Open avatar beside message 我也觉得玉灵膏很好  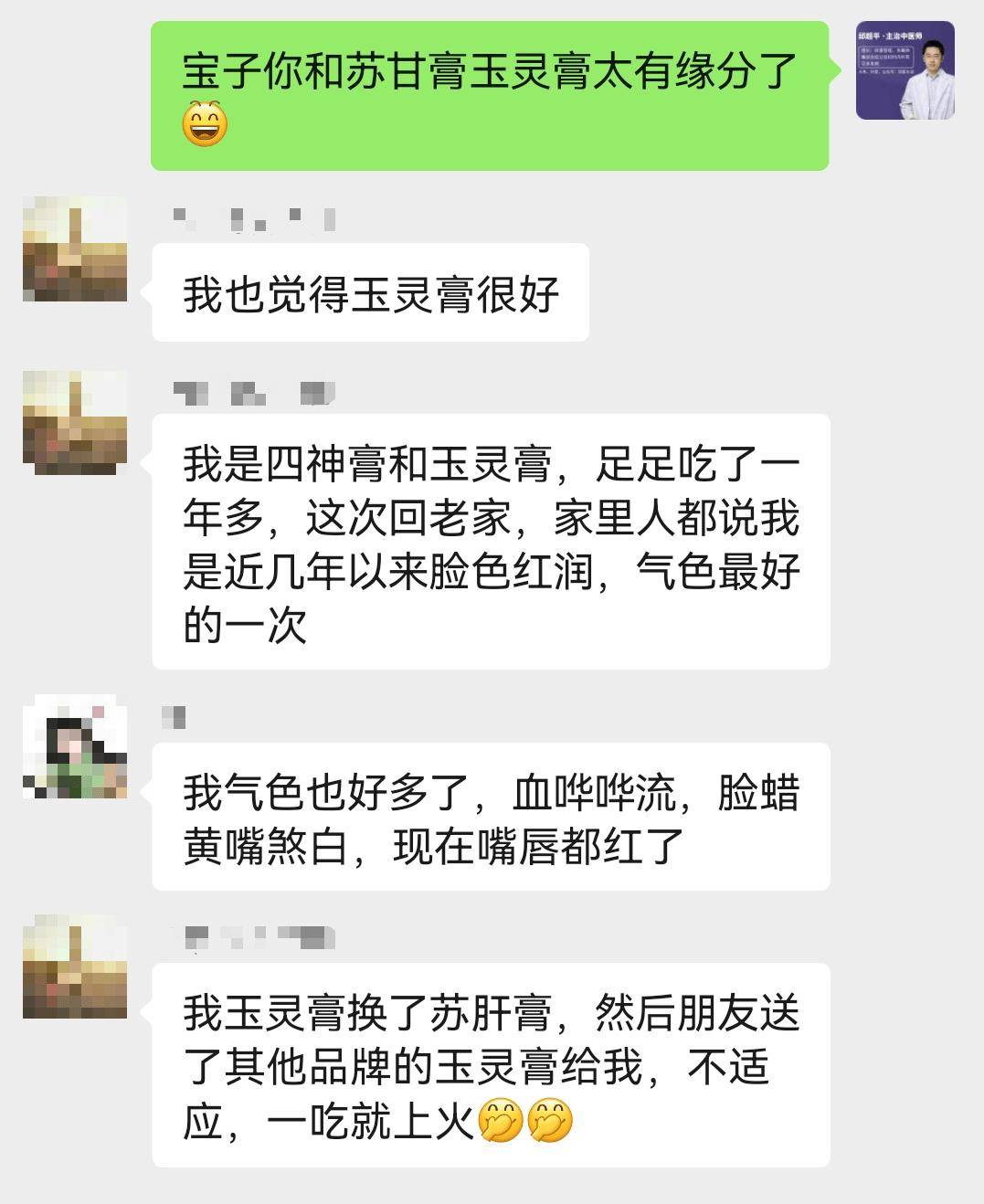75,249
